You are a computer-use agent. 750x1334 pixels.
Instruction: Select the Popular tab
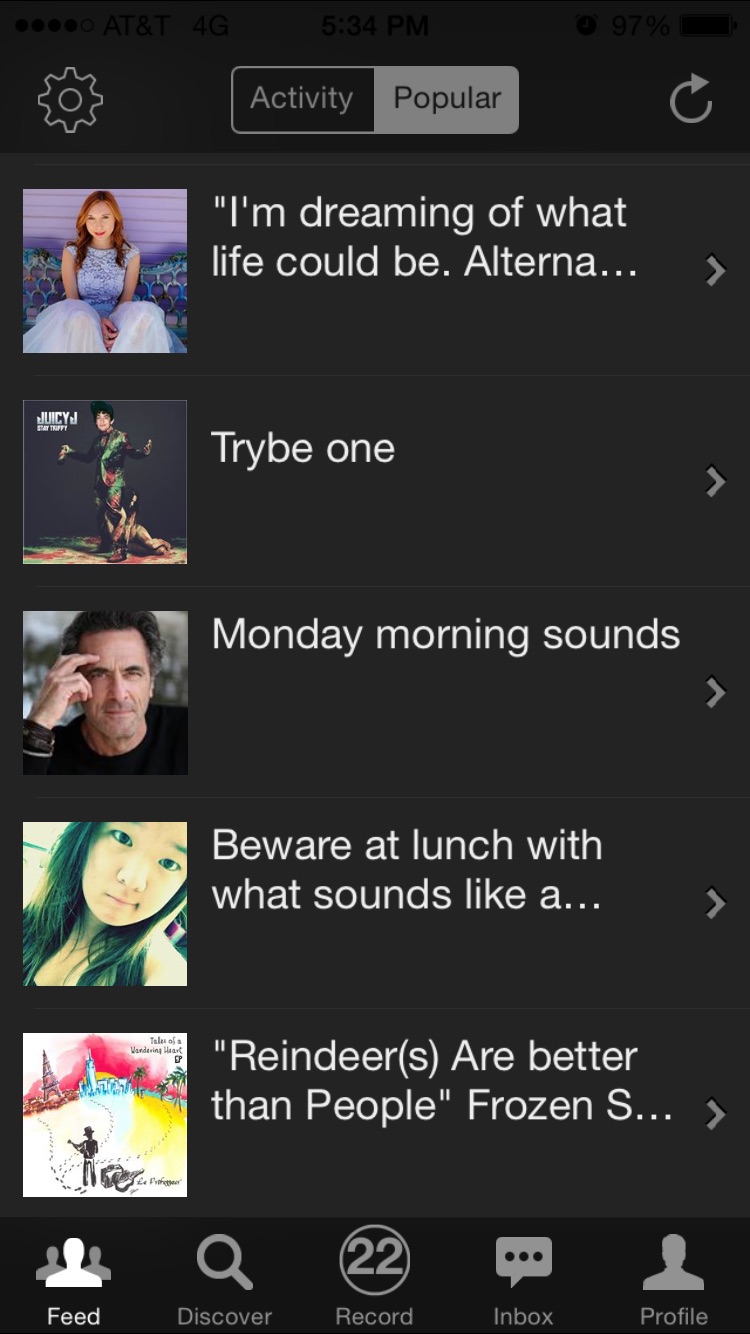(x=447, y=99)
